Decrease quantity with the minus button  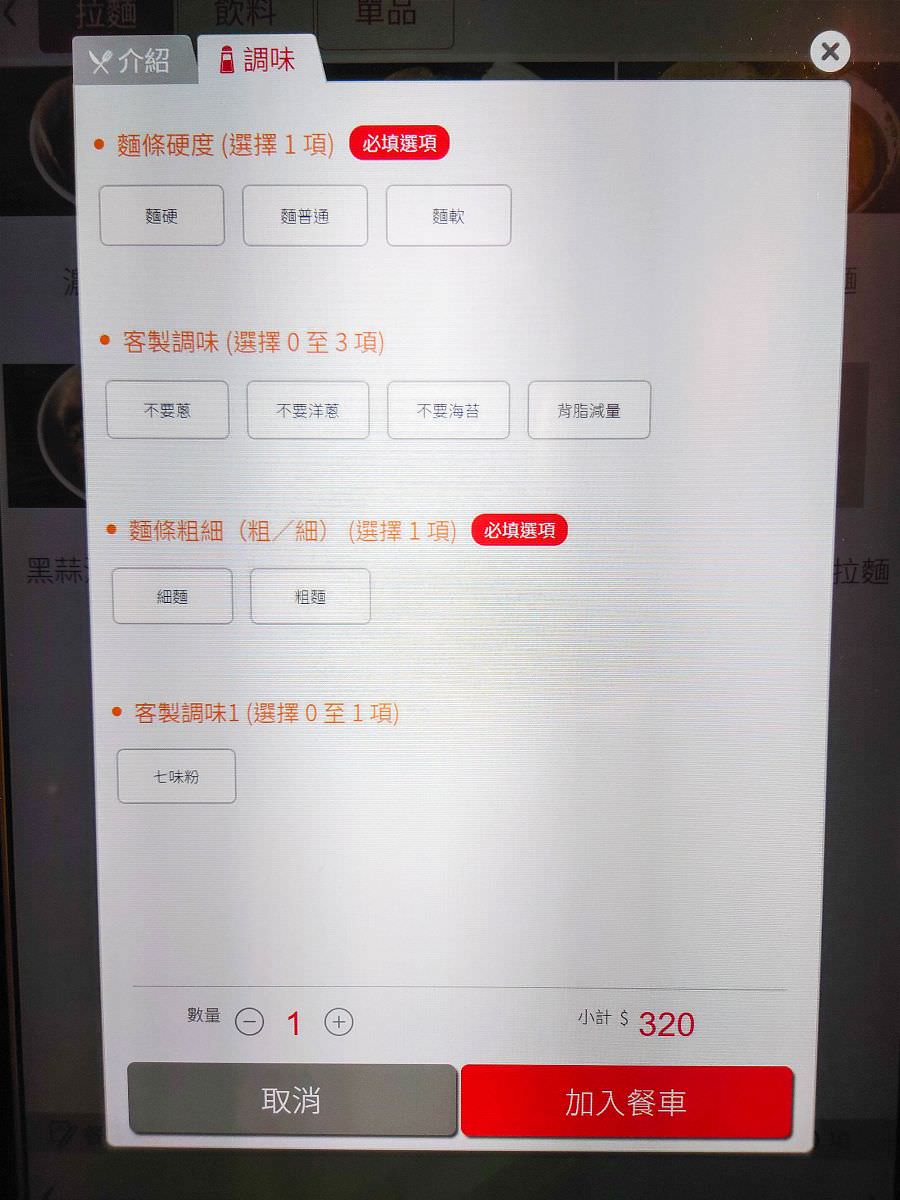pos(250,1022)
